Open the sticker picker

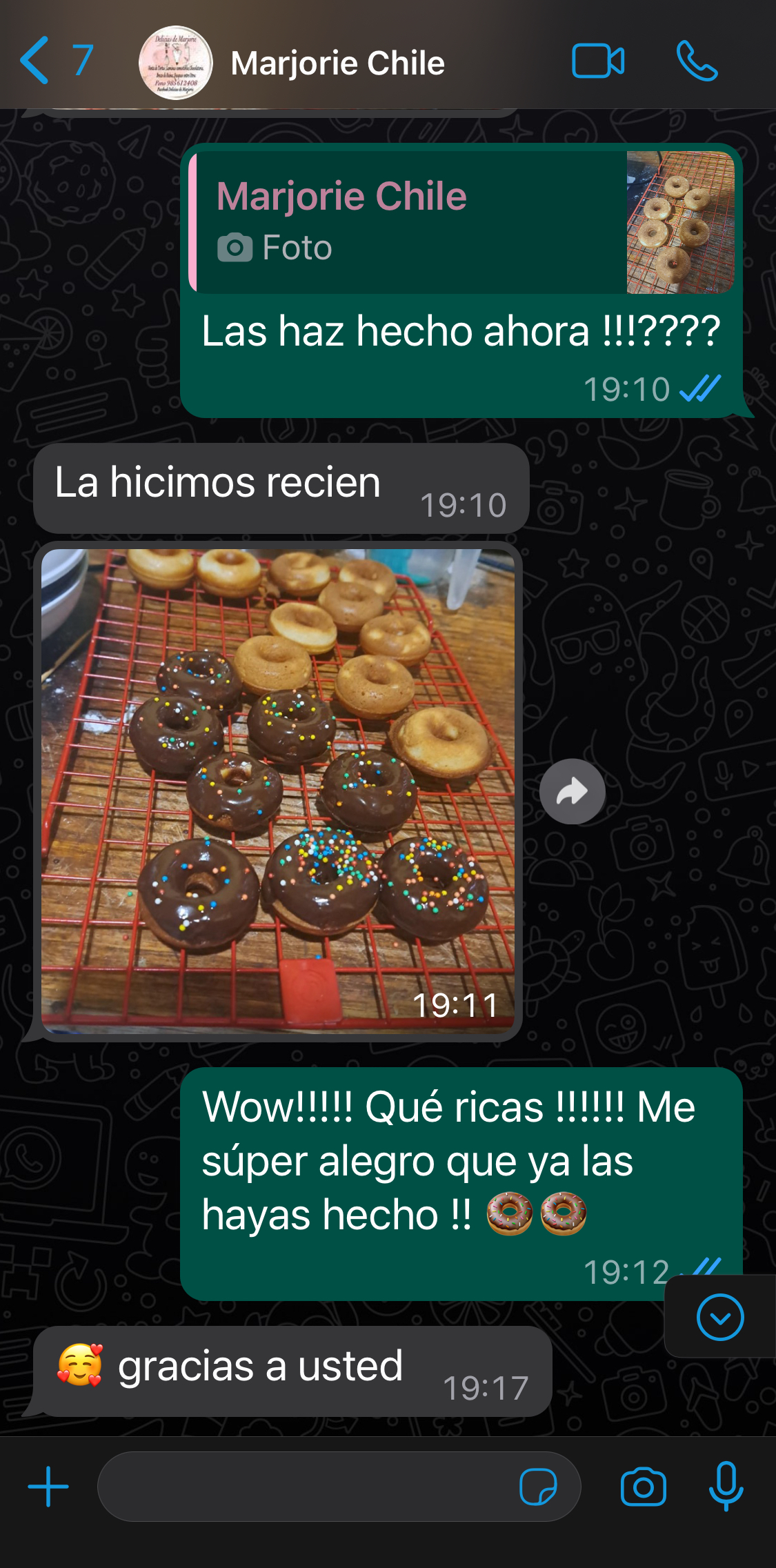538,1486
